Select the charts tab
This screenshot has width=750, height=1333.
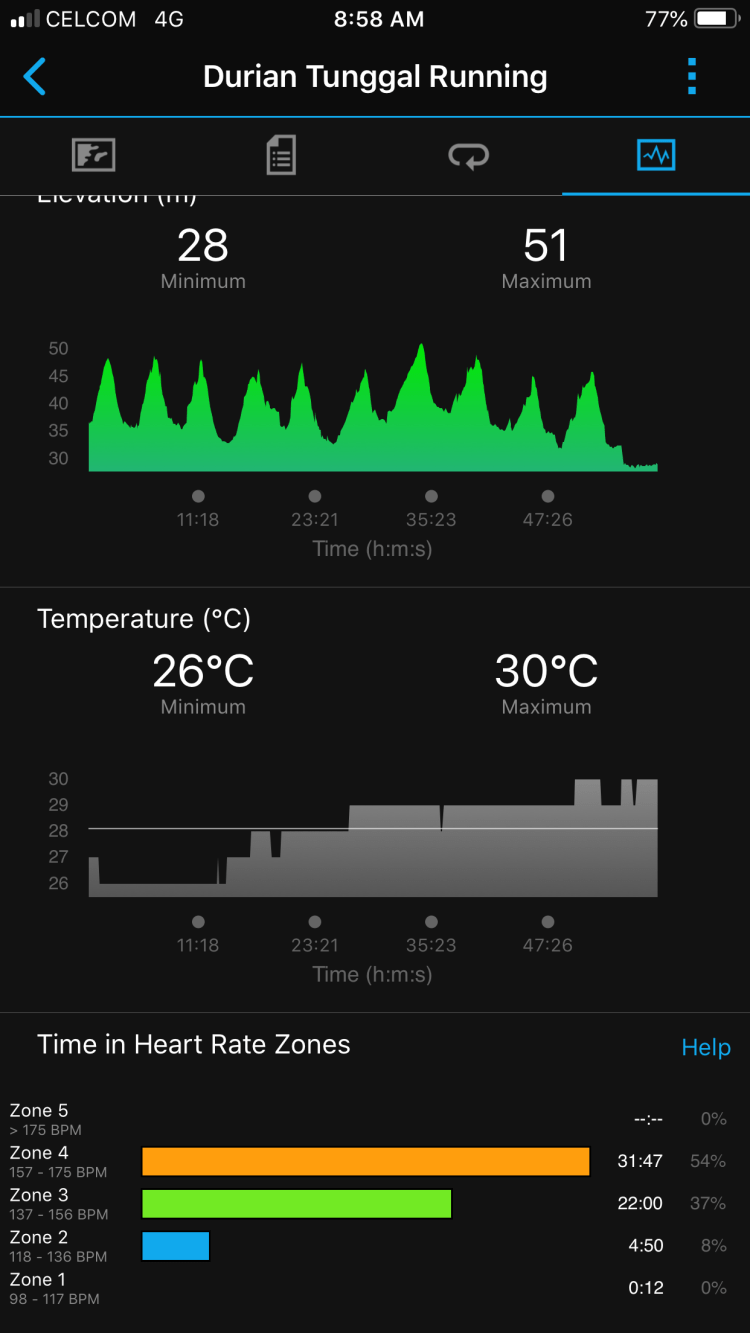656,156
